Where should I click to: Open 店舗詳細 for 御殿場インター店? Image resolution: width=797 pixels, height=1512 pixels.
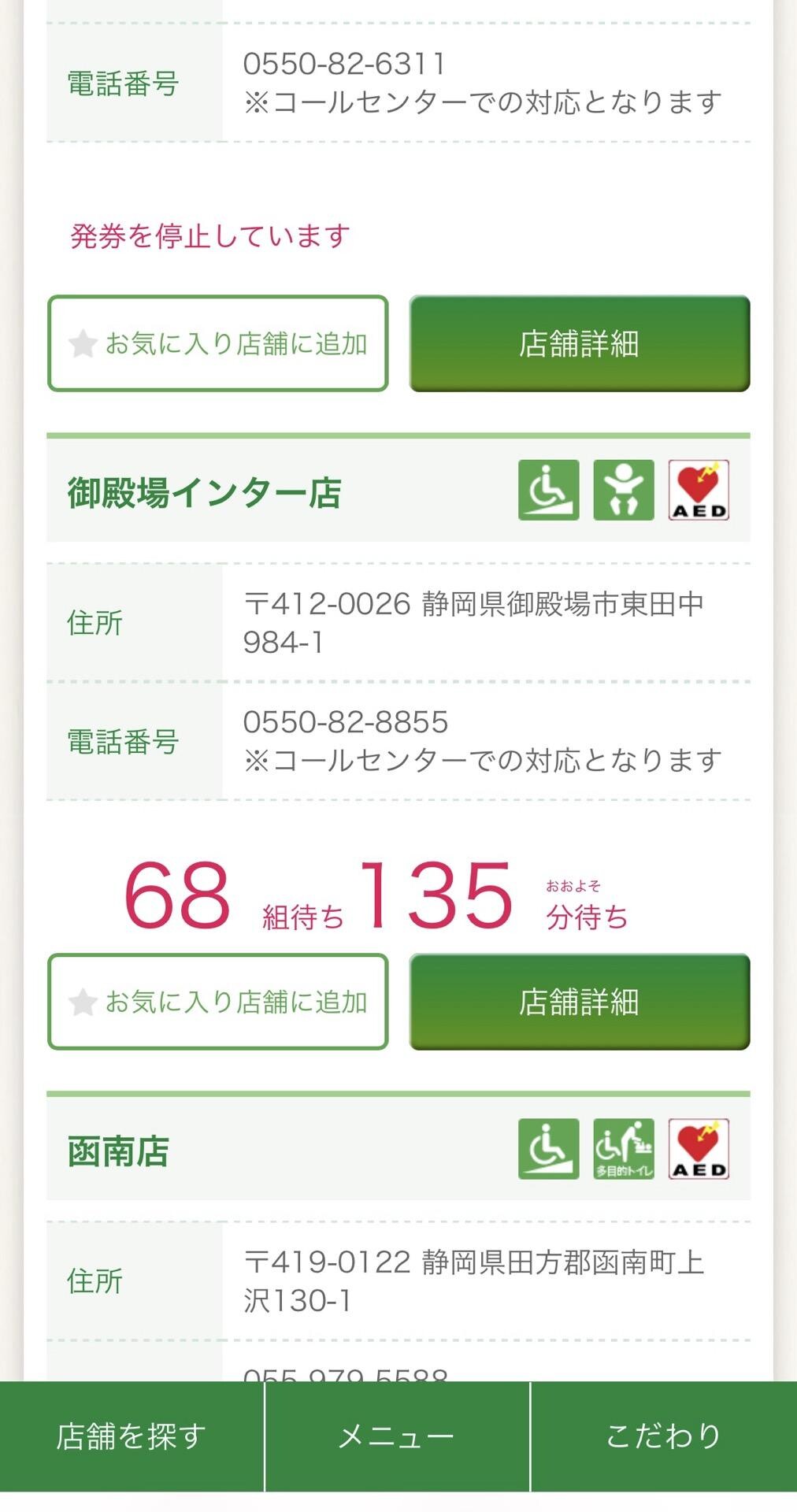coord(577,1003)
